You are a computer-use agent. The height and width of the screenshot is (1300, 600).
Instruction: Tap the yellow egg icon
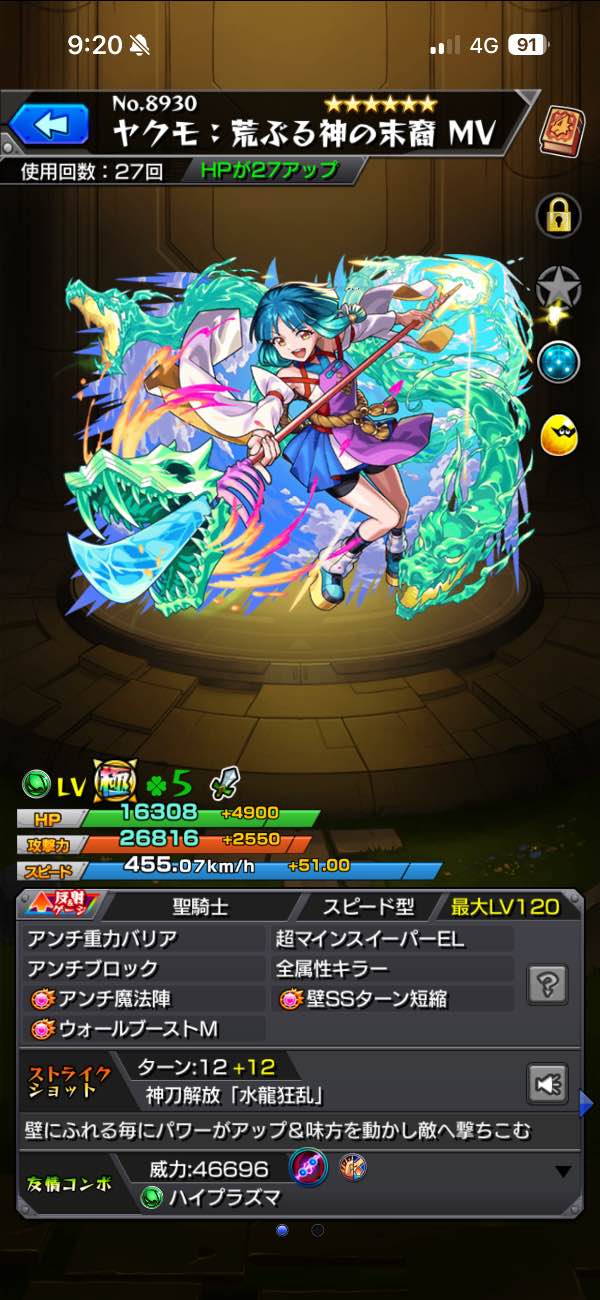(558, 434)
